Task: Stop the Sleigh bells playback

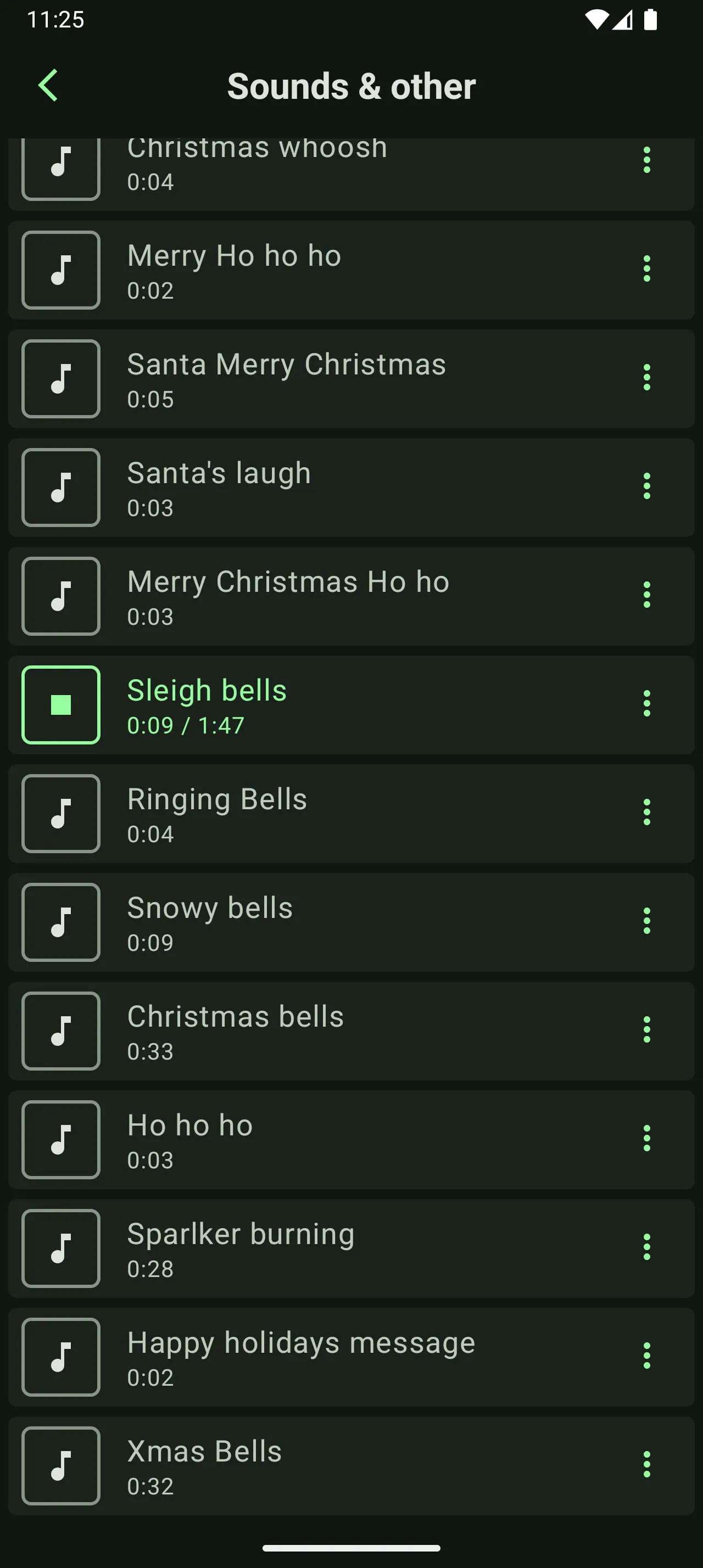Action: tap(60, 705)
